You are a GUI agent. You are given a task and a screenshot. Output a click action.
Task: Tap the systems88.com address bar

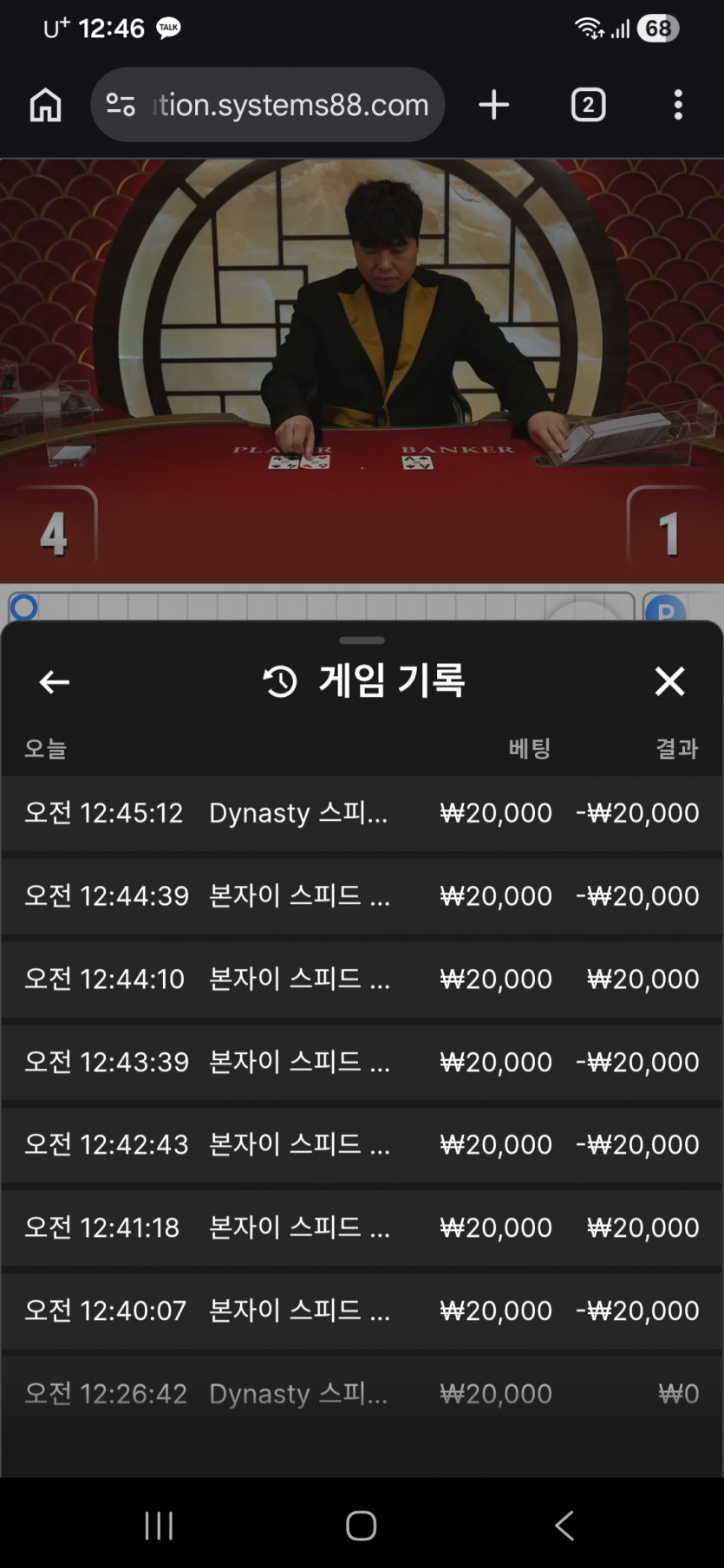[269, 106]
